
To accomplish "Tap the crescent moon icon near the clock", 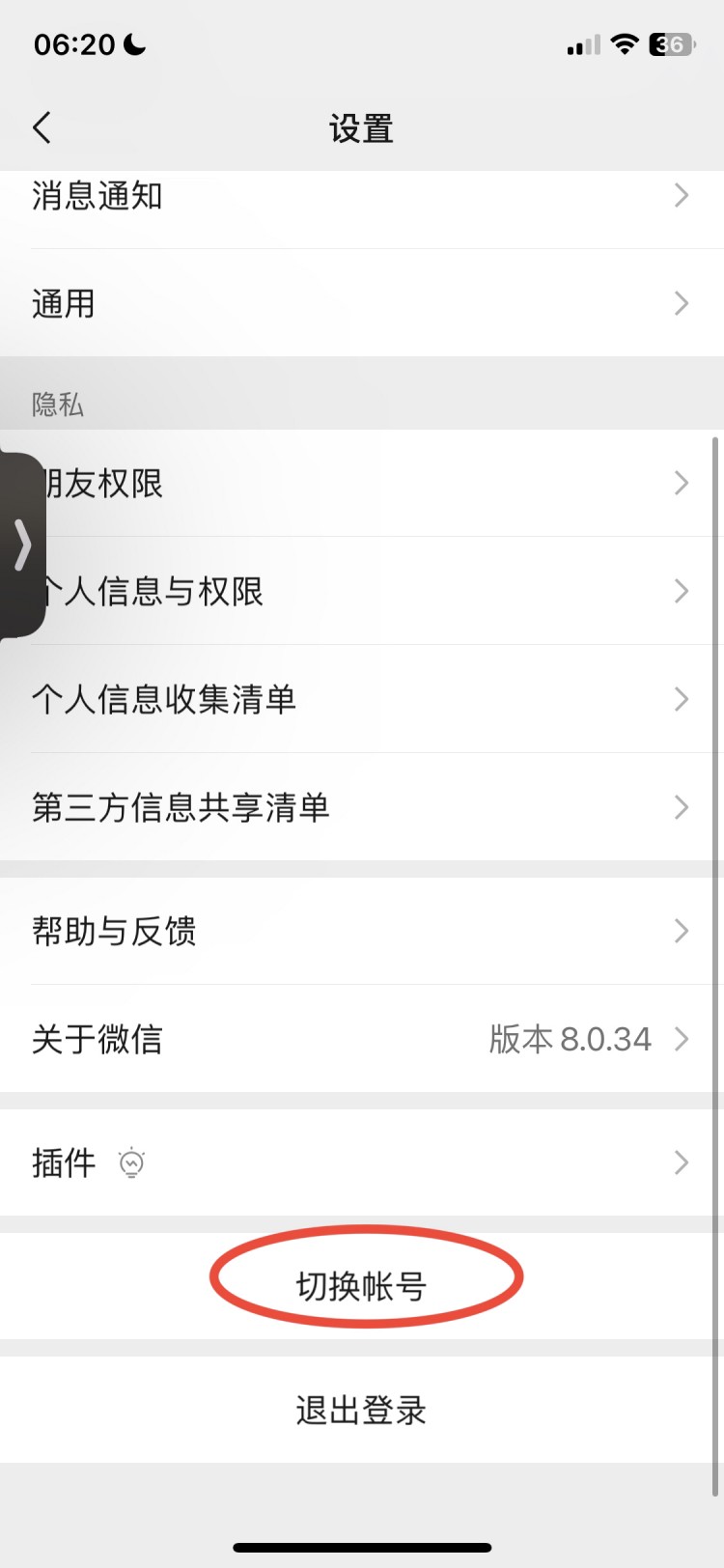I will 135,42.
